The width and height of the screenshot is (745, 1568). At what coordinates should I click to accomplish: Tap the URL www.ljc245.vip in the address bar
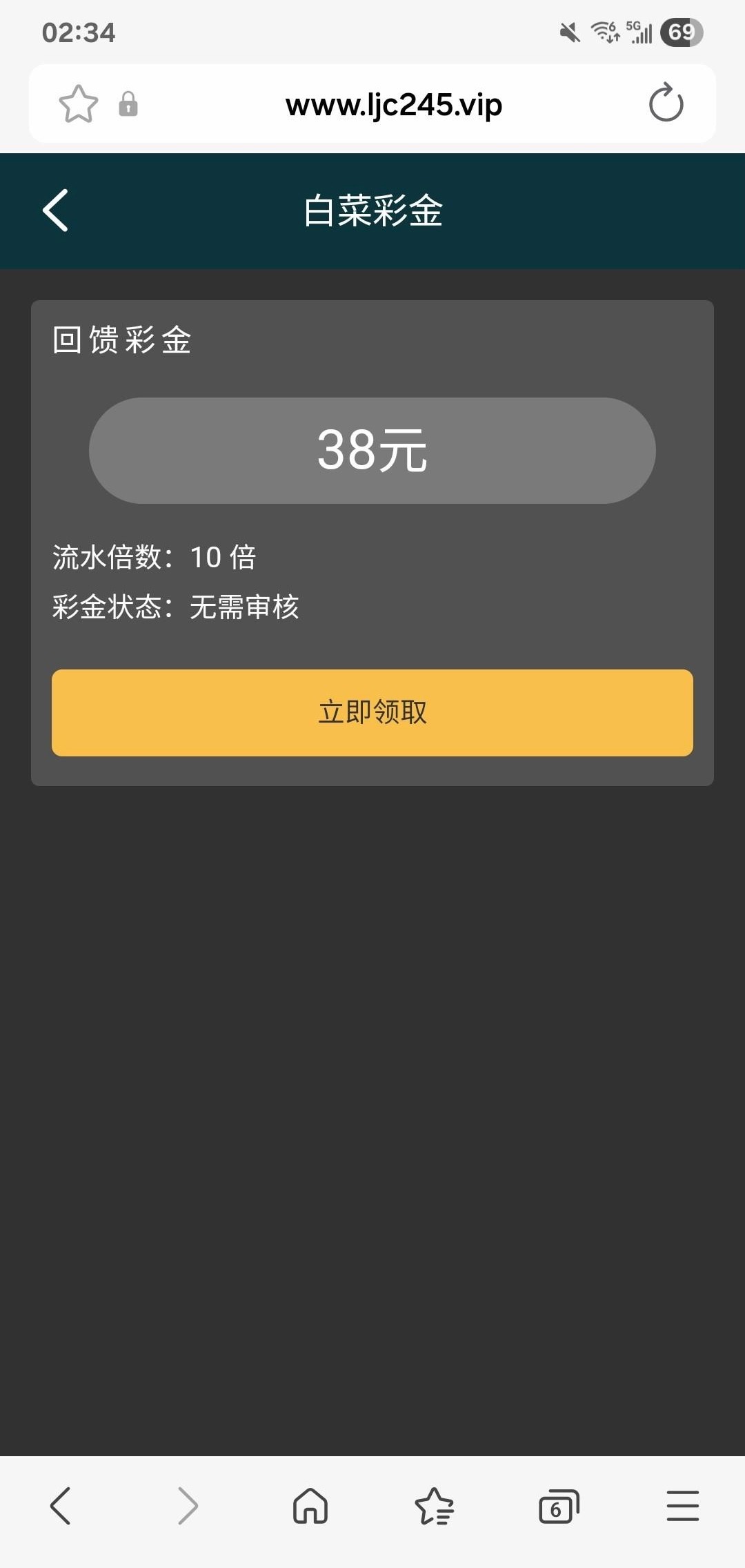[393, 105]
